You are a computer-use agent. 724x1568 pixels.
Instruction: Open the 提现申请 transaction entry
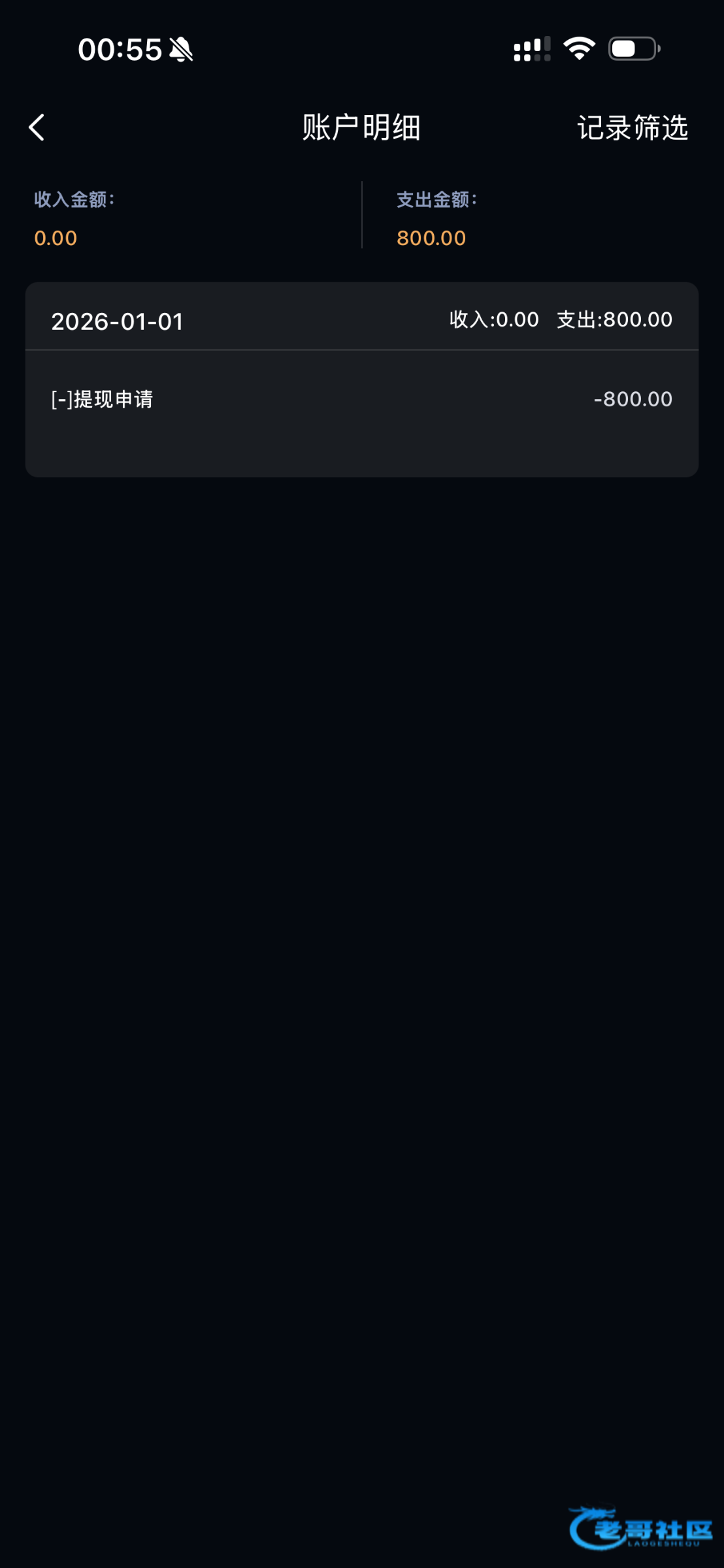click(361, 399)
